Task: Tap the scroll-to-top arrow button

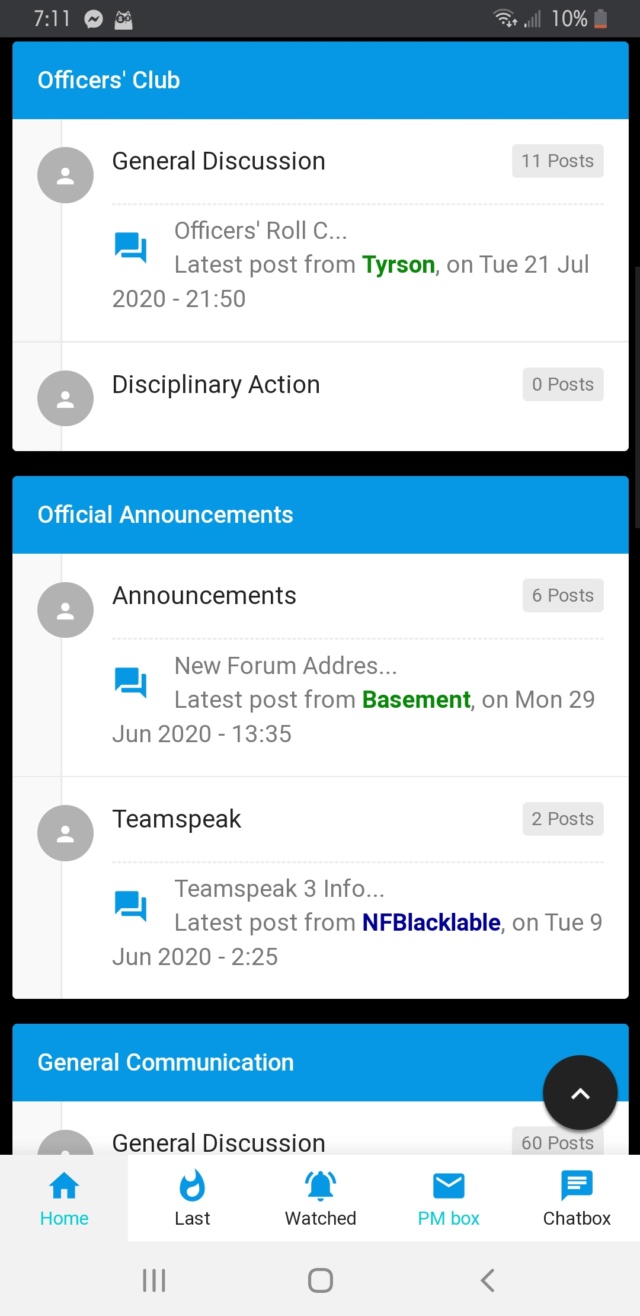Action: (580, 1093)
